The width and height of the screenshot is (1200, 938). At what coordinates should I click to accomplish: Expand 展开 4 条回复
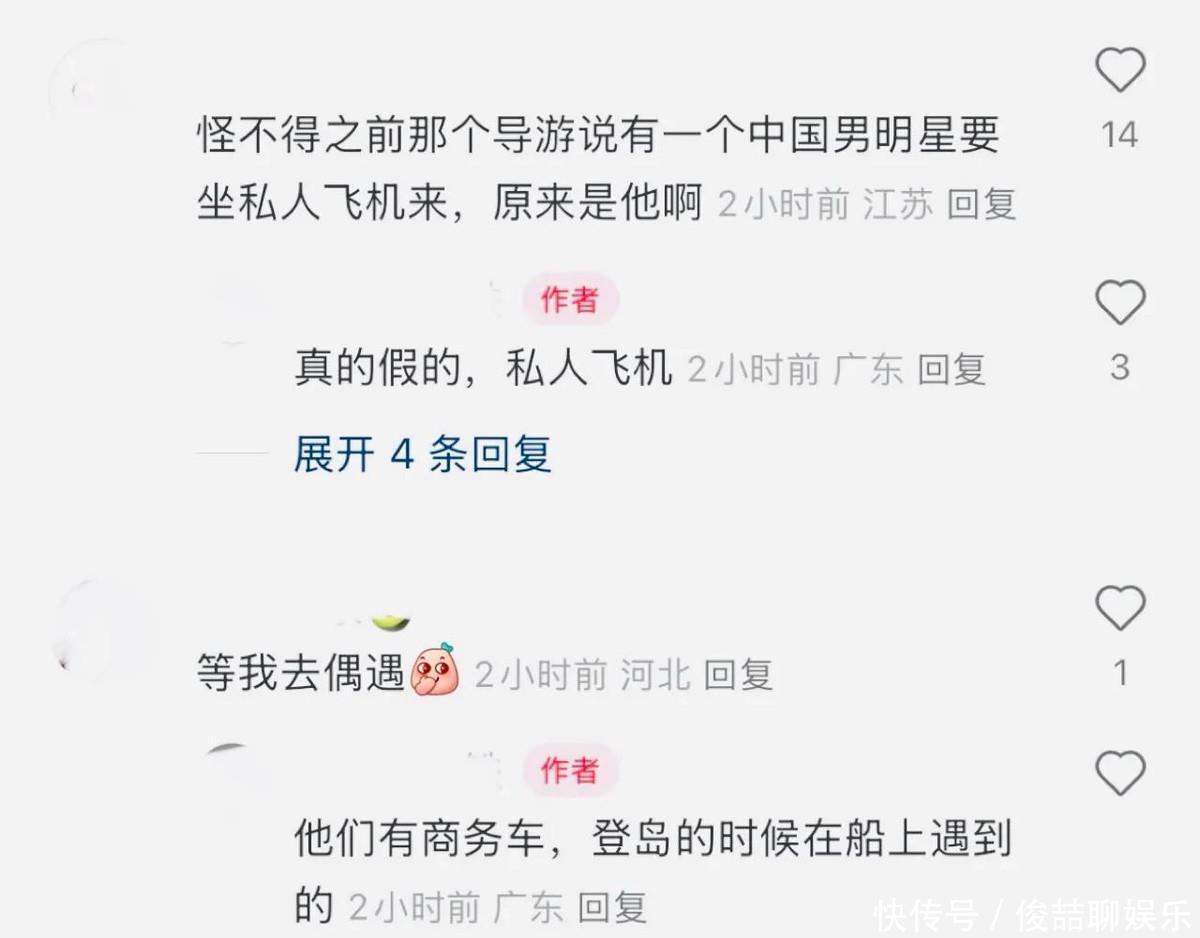[x=422, y=455]
